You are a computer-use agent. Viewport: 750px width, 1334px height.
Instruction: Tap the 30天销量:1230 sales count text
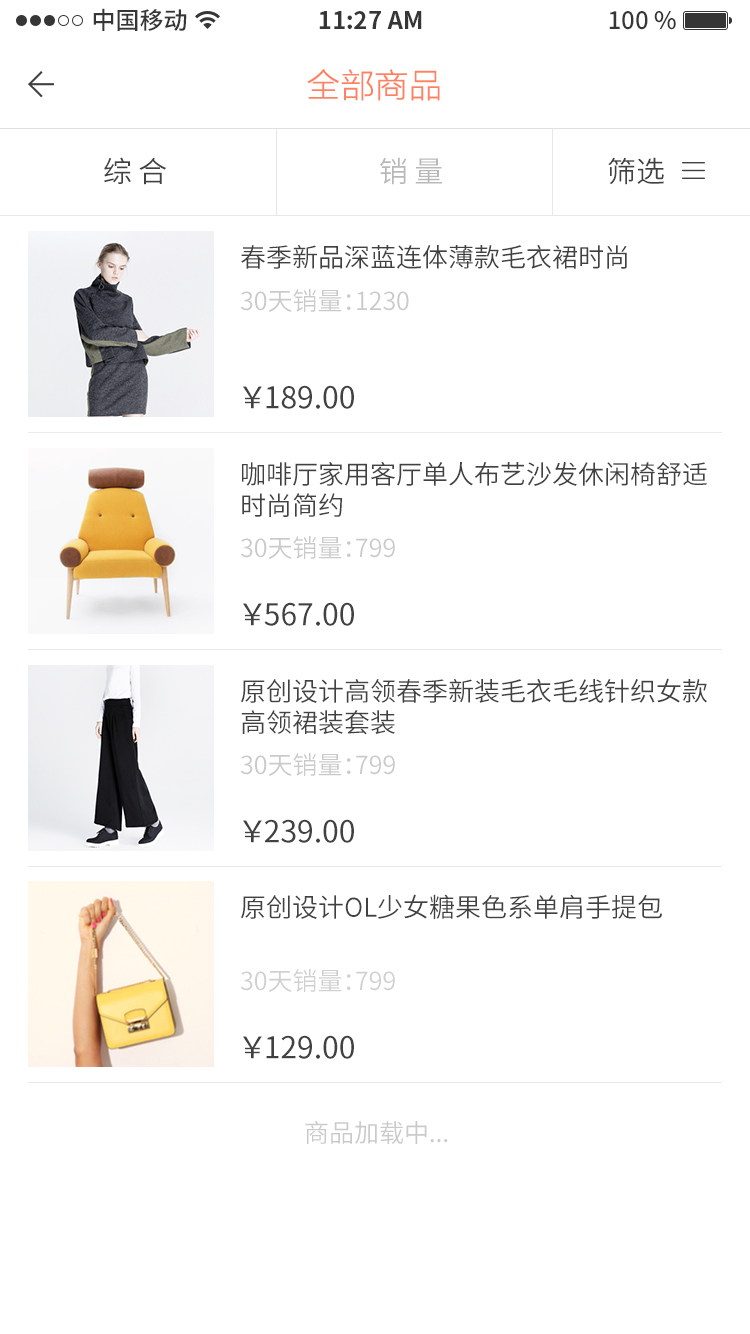click(x=323, y=301)
